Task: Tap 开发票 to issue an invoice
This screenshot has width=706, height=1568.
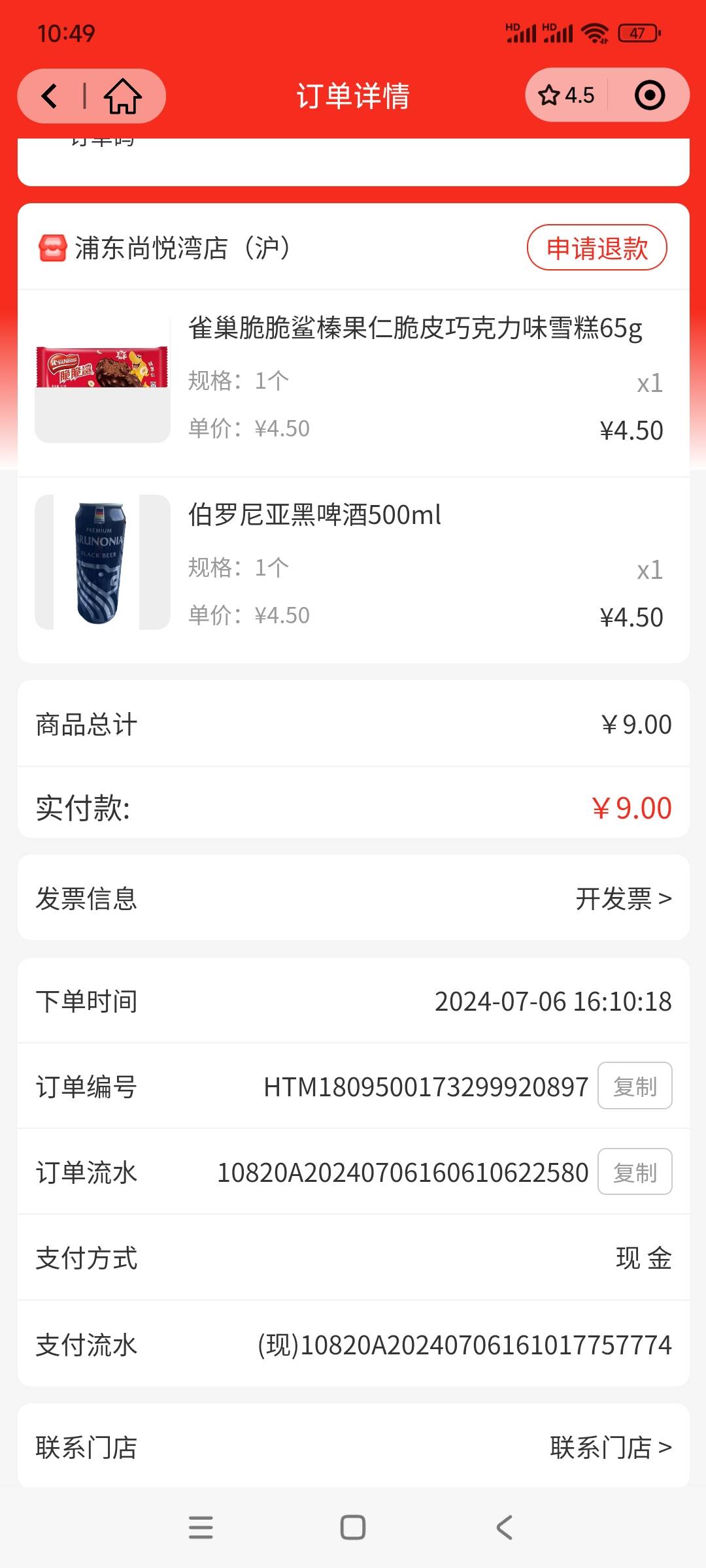Action: (x=624, y=898)
